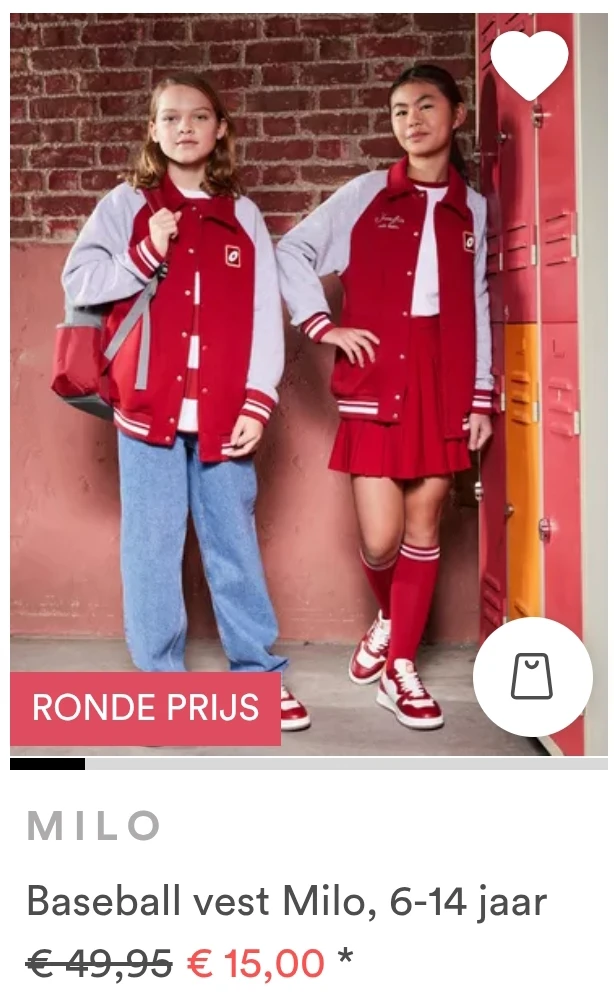Add the Milo baseball vest to shopping bag
The height and width of the screenshot is (998, 614).
pos(532,677)
